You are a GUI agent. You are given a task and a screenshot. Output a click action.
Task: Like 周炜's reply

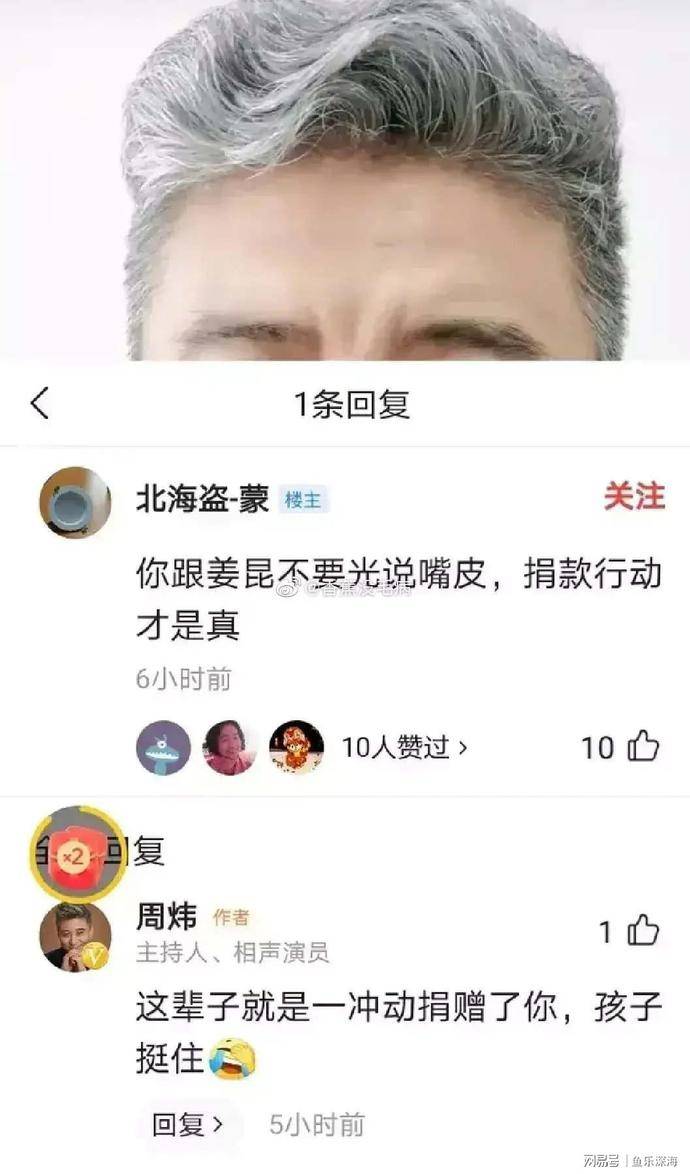point(643,932)
